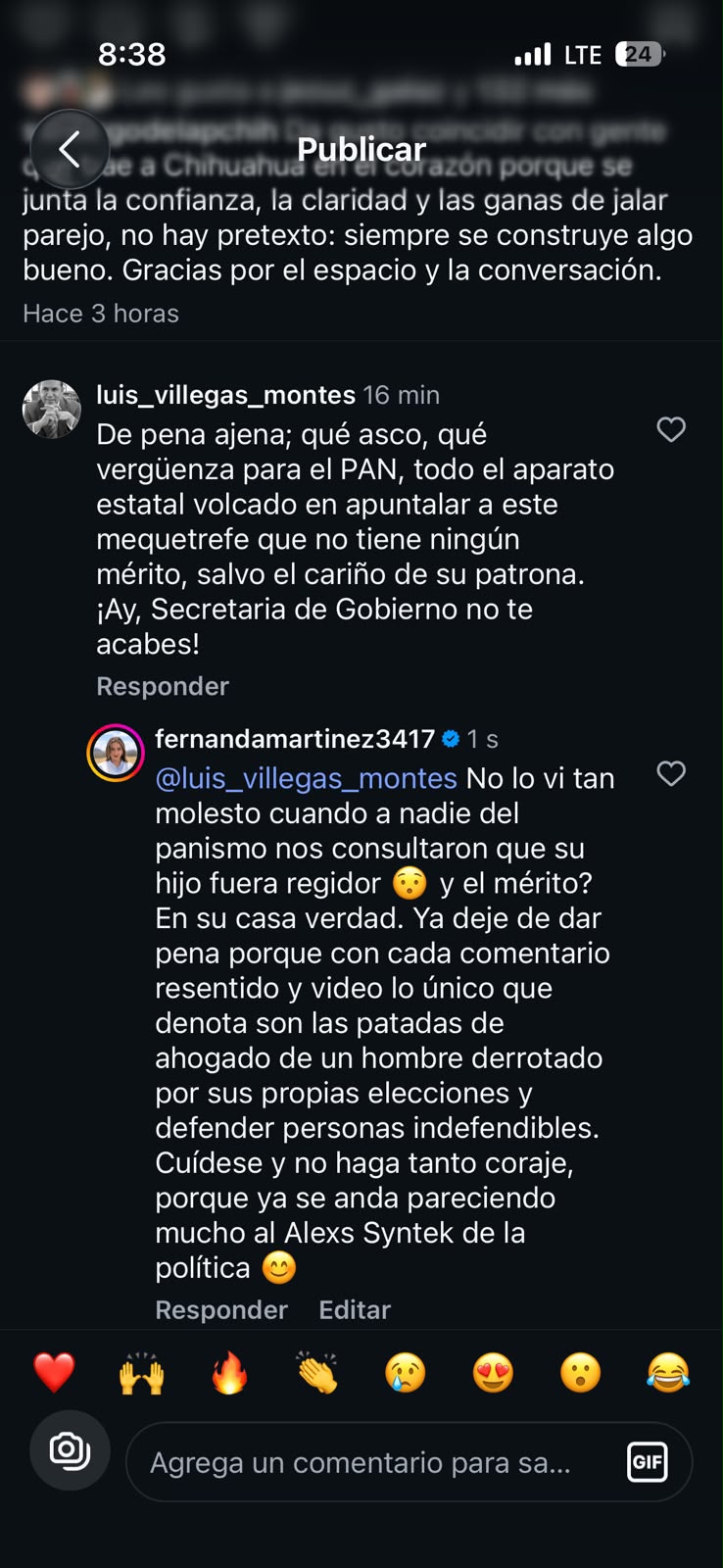Insert the fire emoji
This screenshot has width=723, height=1568.
pos(230,1372)
